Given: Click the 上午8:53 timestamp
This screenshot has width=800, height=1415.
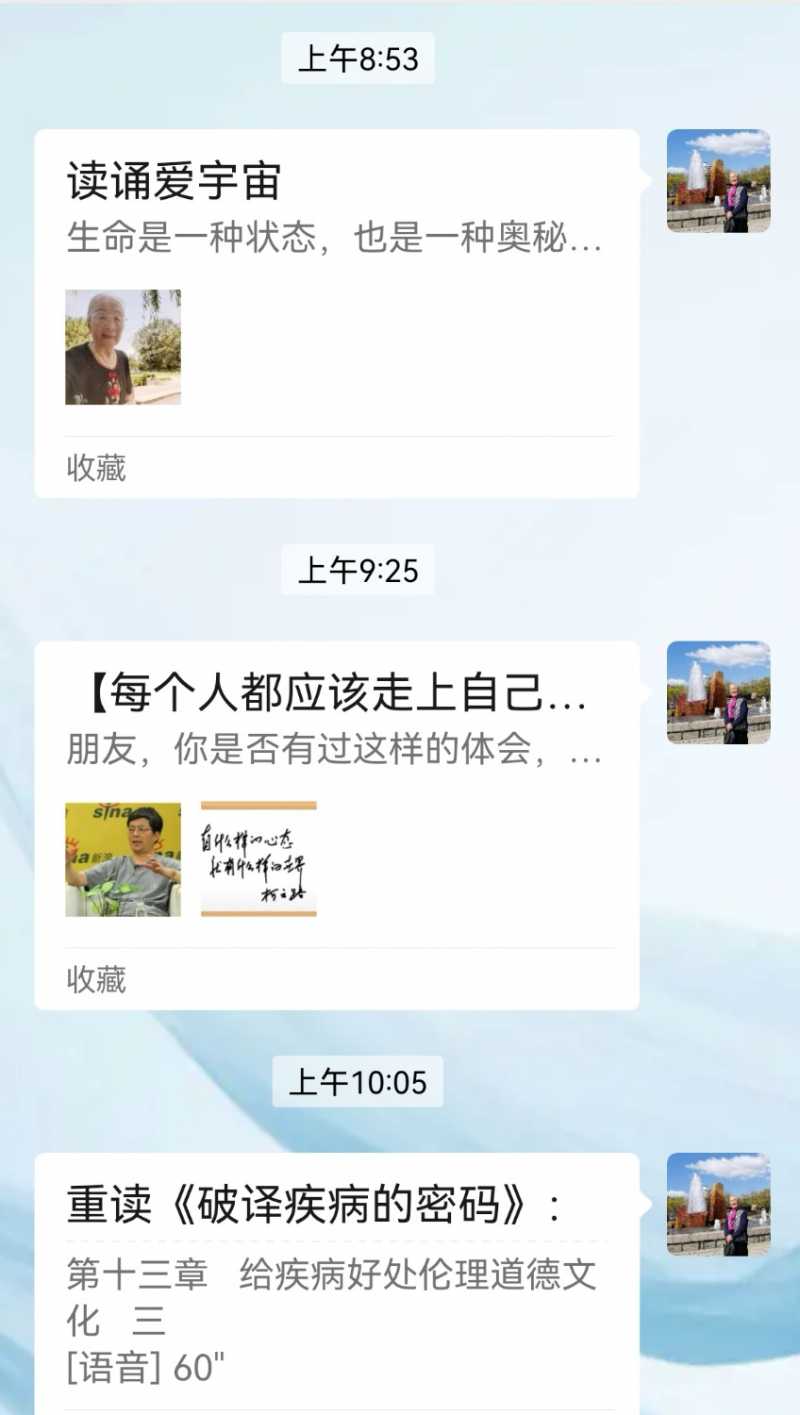Looking at the screenshot, I should 358,58.
